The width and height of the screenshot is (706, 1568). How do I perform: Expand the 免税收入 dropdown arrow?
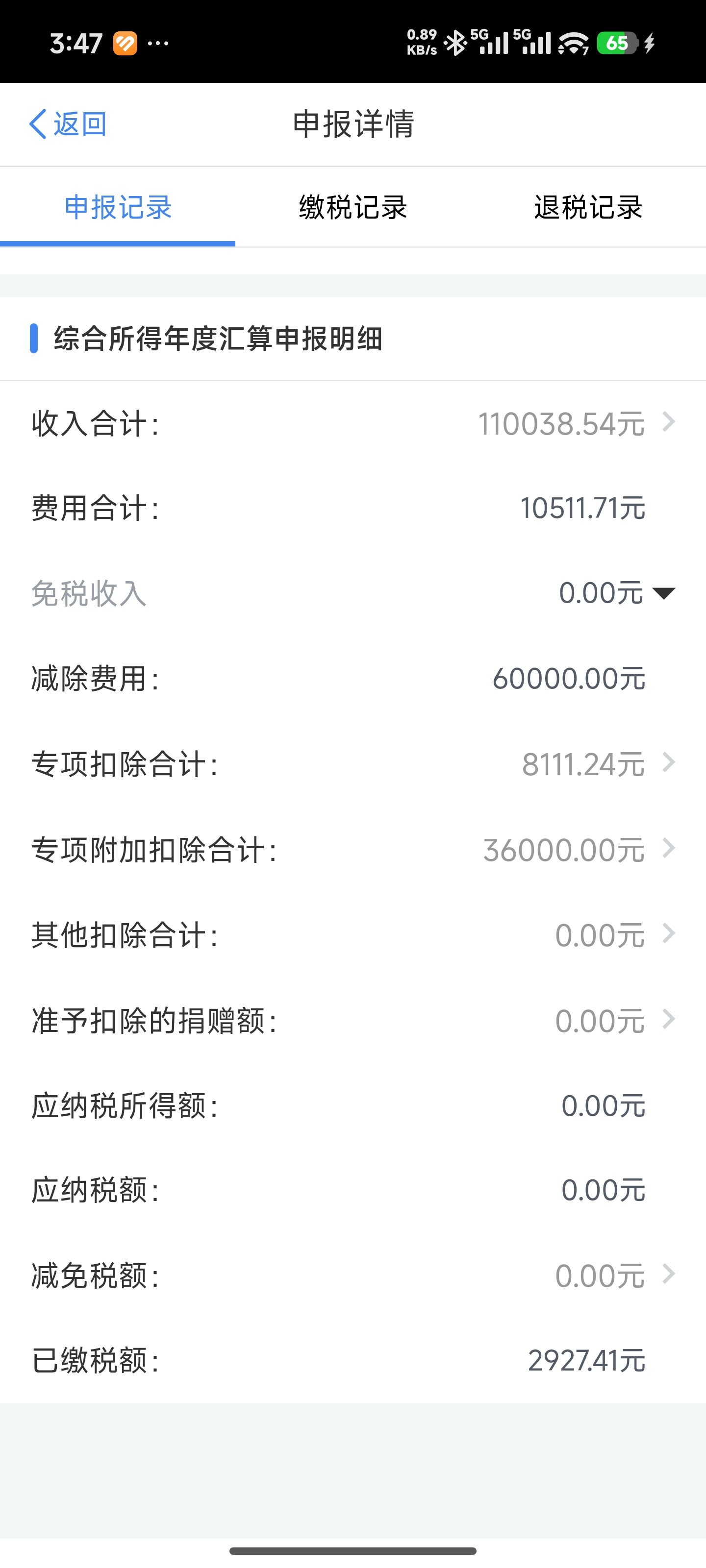663,593
